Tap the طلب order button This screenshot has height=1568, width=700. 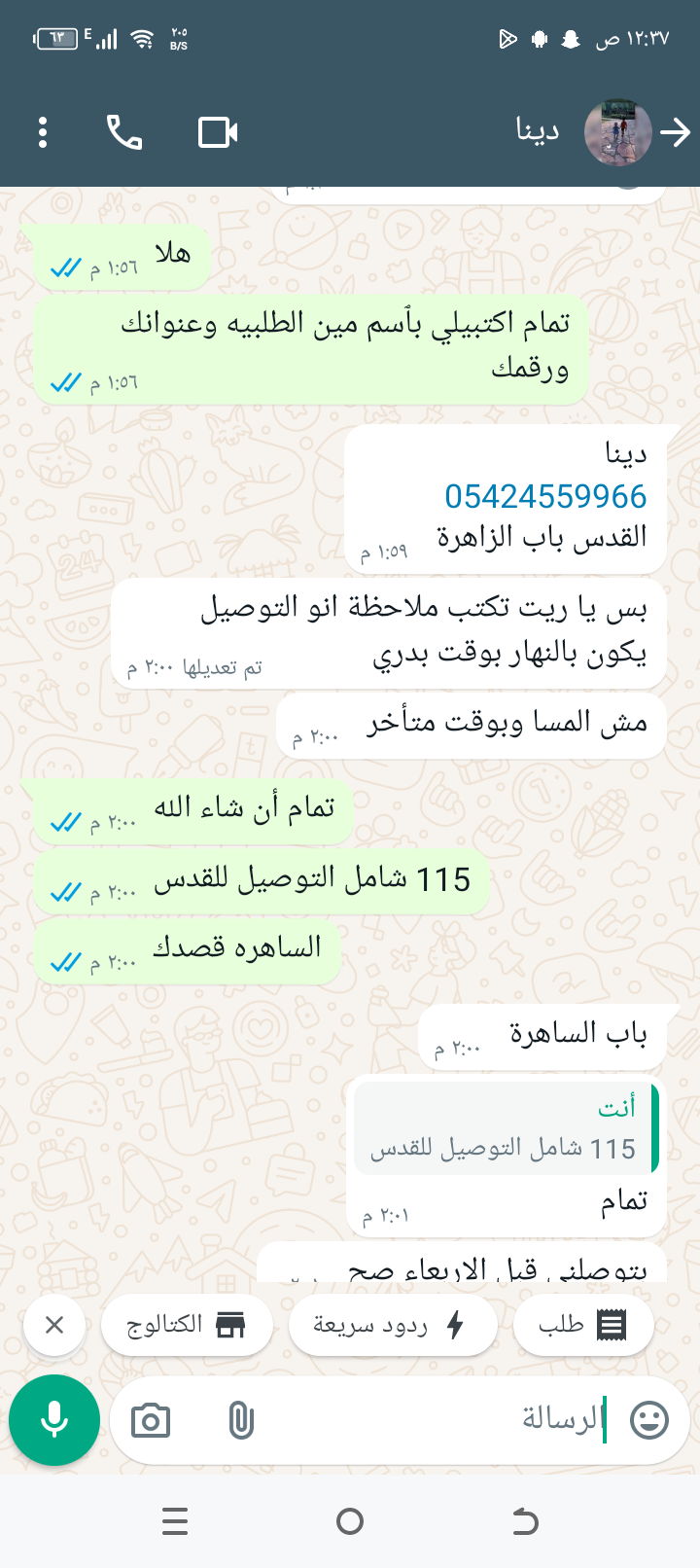581,1325
